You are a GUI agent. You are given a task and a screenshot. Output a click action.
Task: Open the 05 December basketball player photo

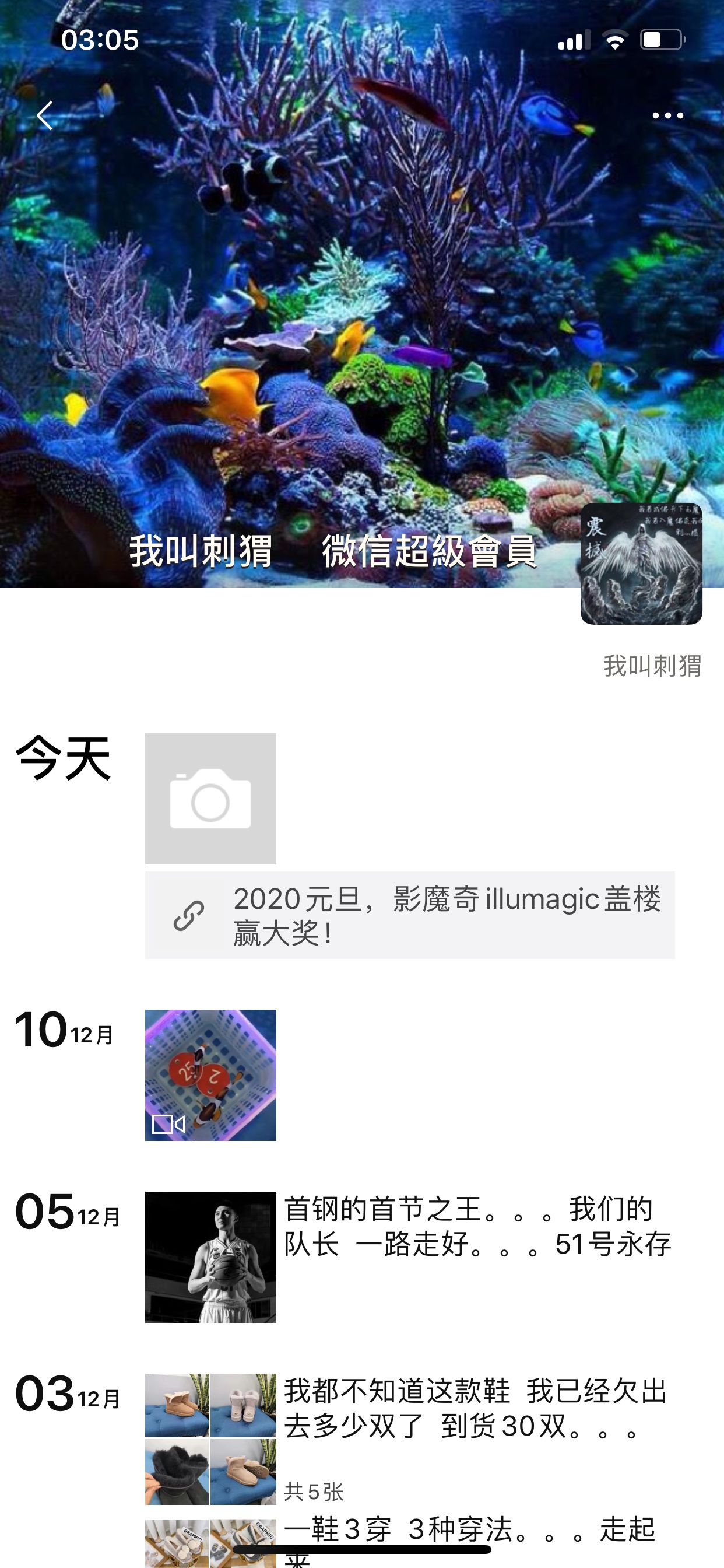pyautogui.click(x=210, y=1257)
